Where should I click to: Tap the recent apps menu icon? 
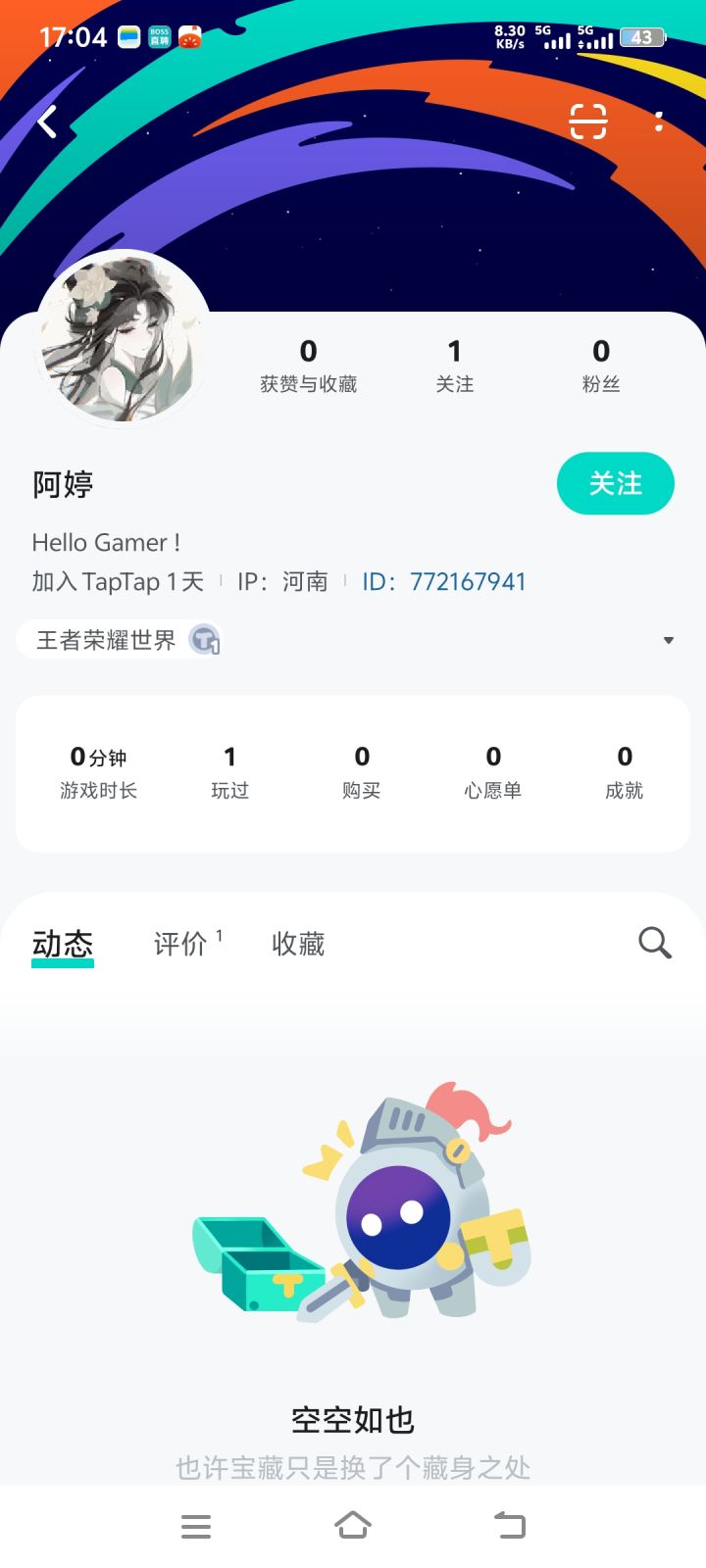196,1525
